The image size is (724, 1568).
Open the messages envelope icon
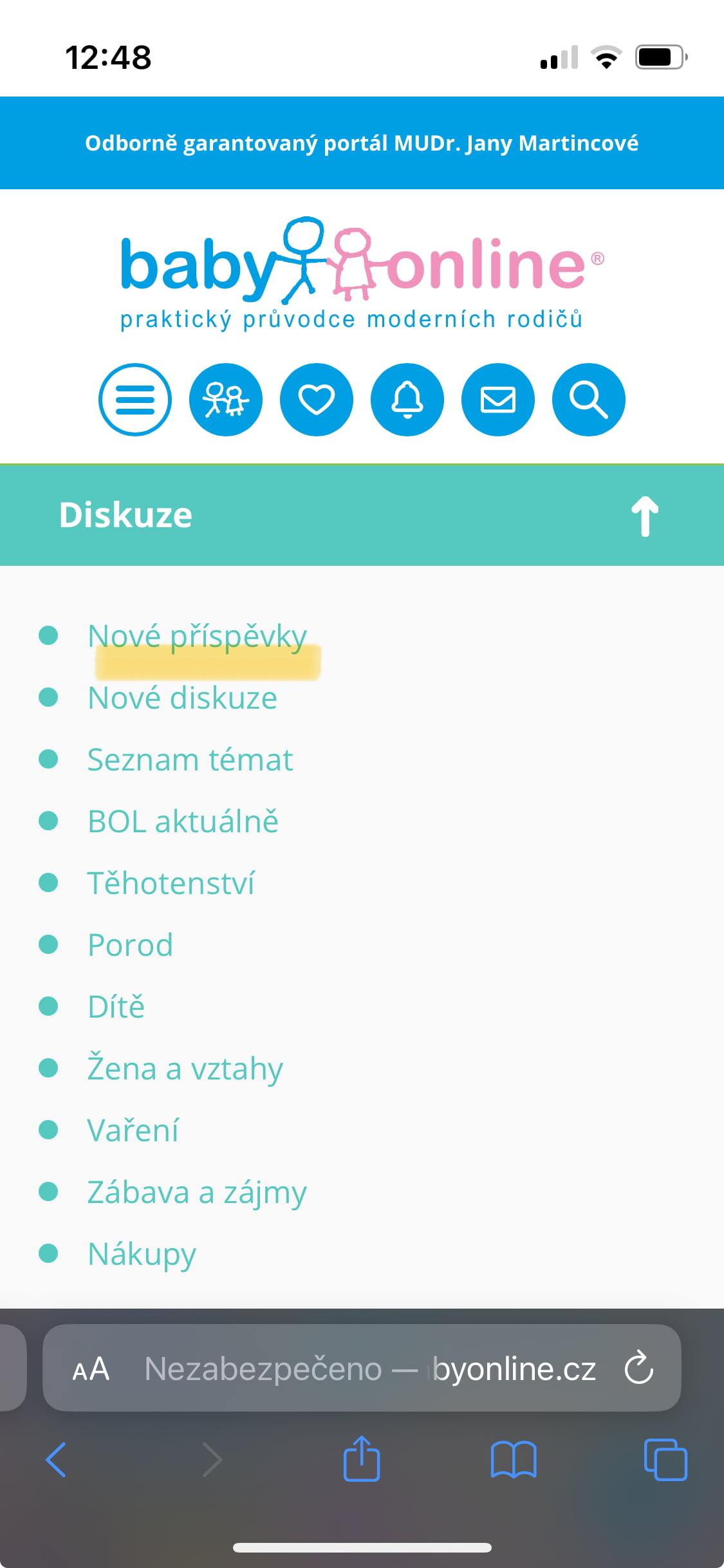click(x=498, y=400)
